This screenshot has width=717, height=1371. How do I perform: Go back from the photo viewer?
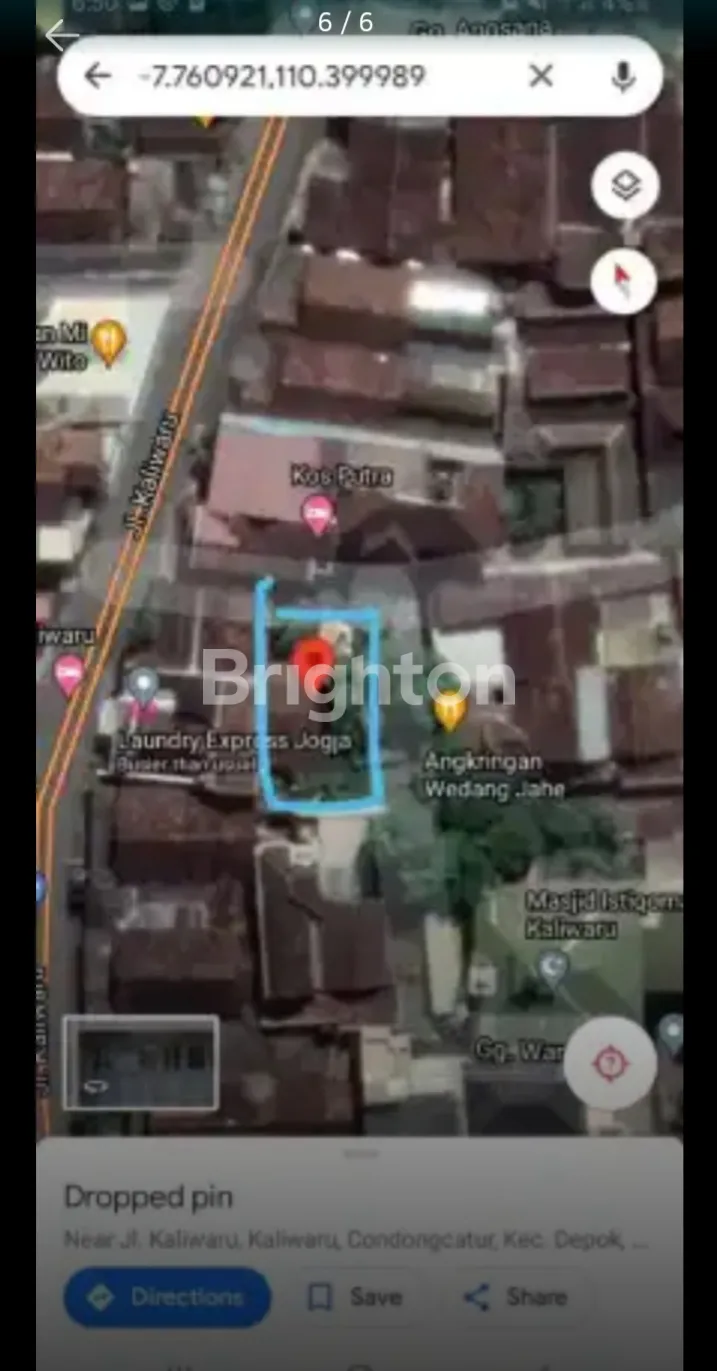[x=60, y=35]
